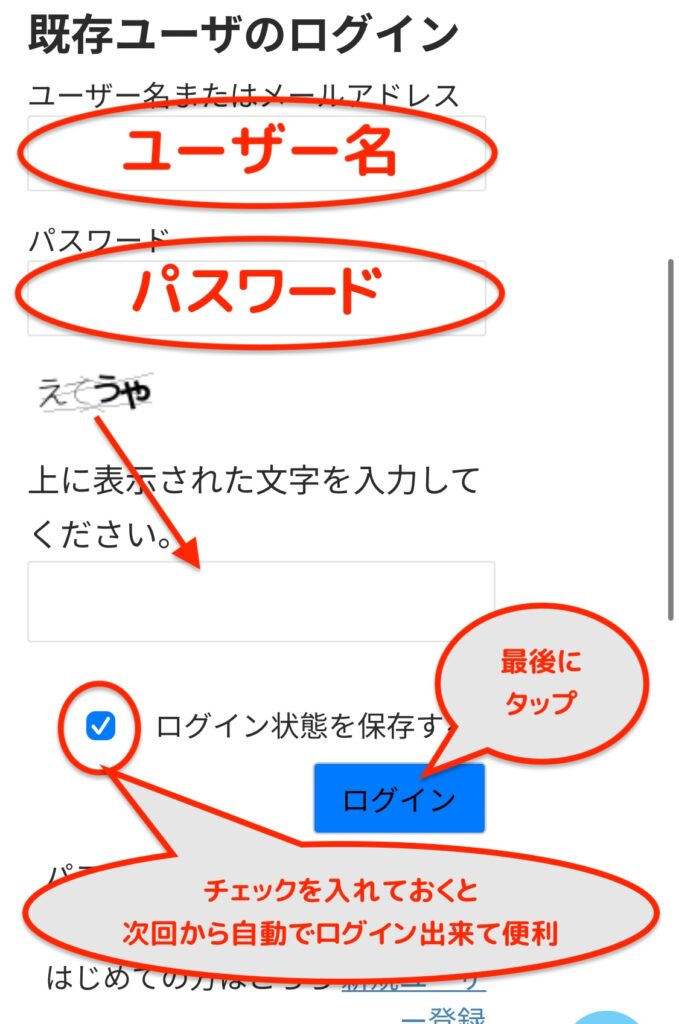Image resolution: width=679 pixels, height=1024 pixels.
Task: Toggle the ログイン状態を保存する checkbox
Action: pos(101,727)
